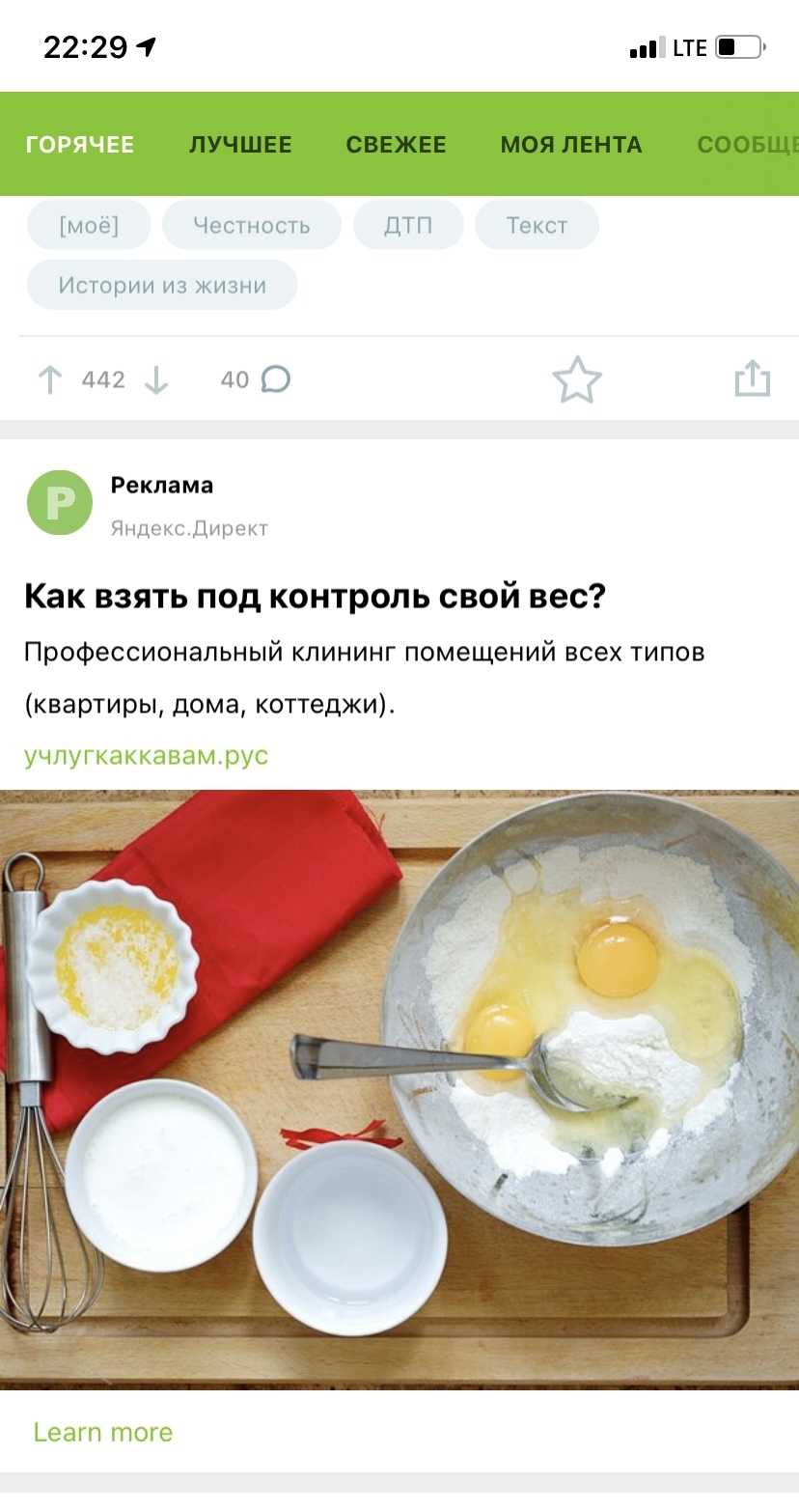Screen dimensions: 799x1512
Task: Open the ad titled Как взять под контроль свой вес?
Action: point(315,597)
